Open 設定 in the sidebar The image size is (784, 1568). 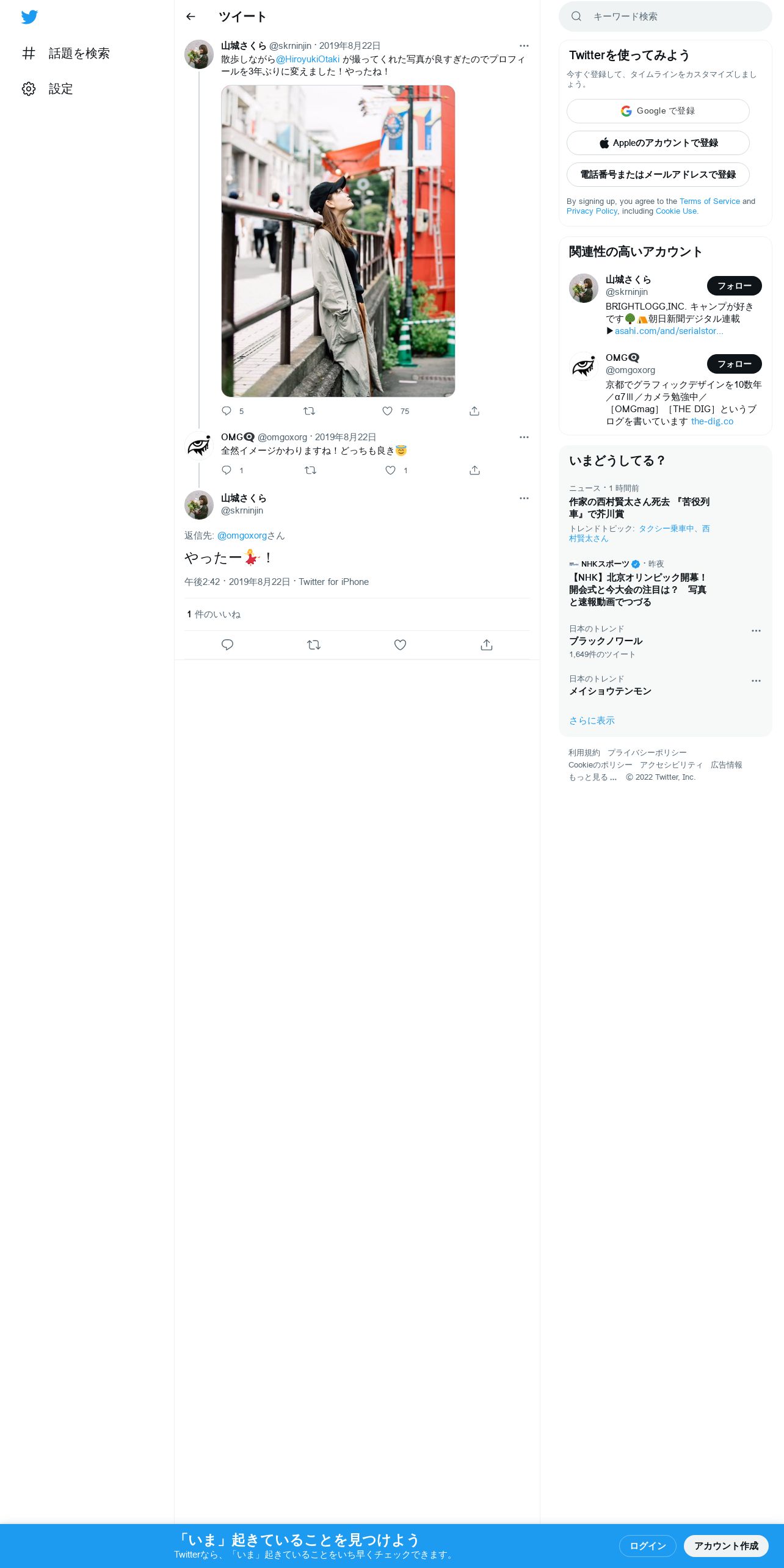48,89
